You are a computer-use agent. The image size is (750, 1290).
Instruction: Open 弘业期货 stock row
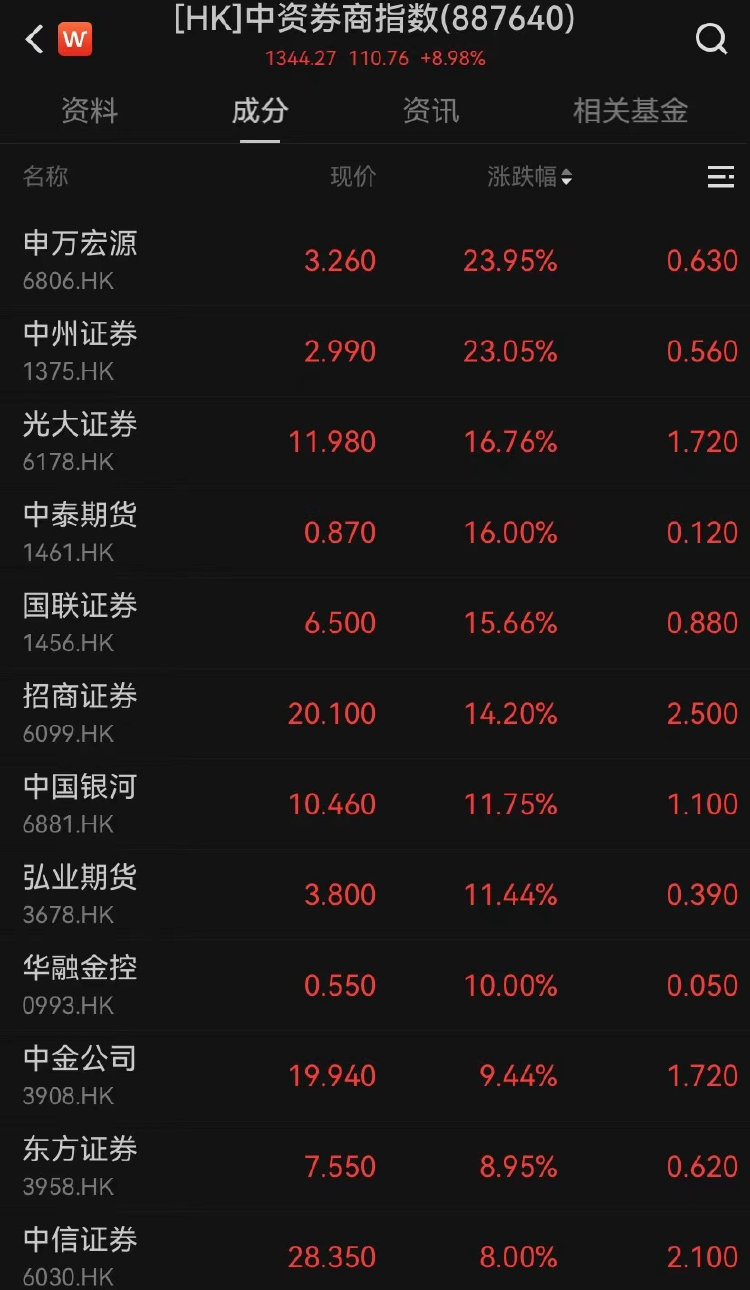(x=375, y=895)
